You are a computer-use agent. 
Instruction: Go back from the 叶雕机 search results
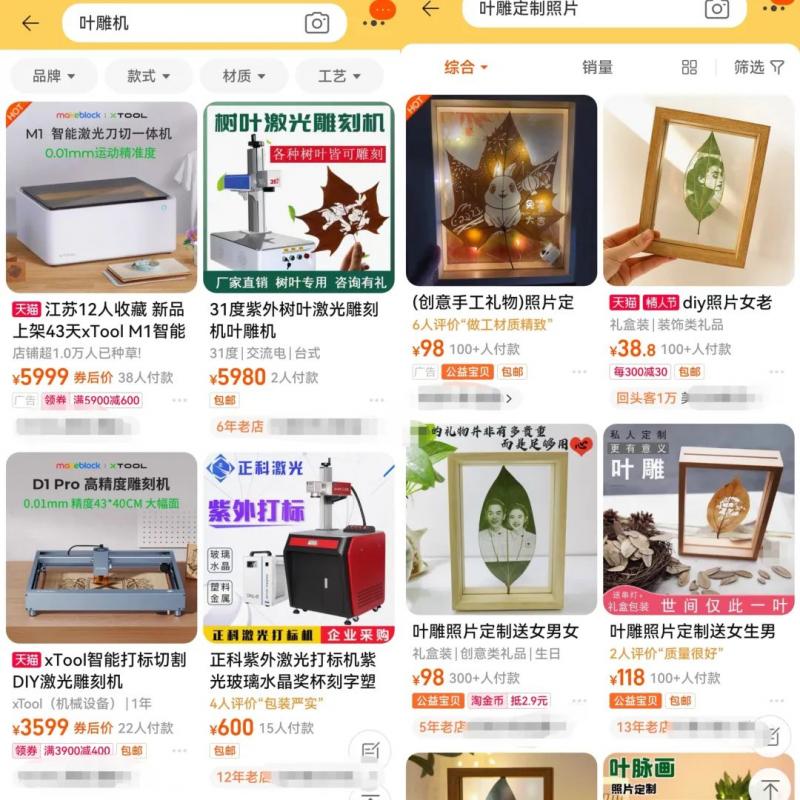(30, 23)
